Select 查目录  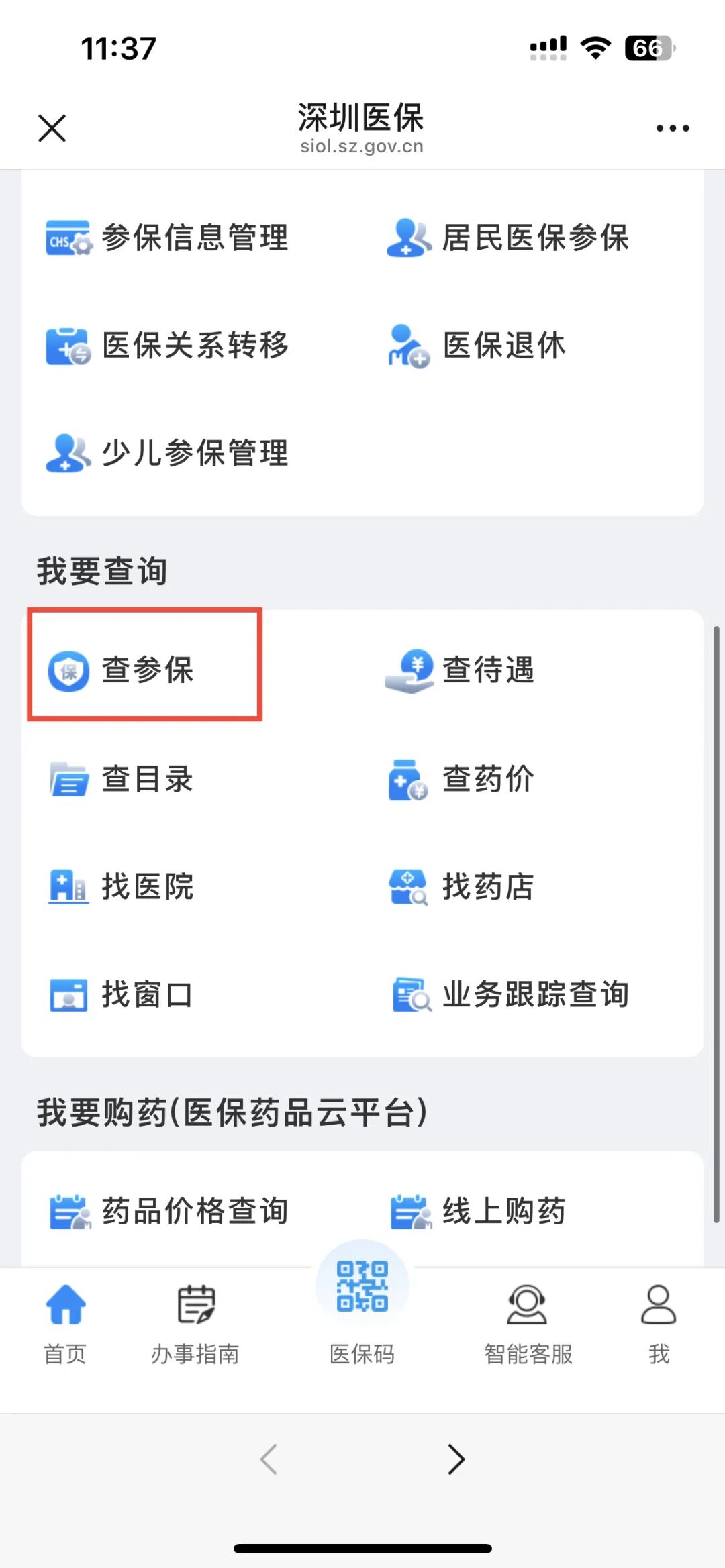coord(122,779)
